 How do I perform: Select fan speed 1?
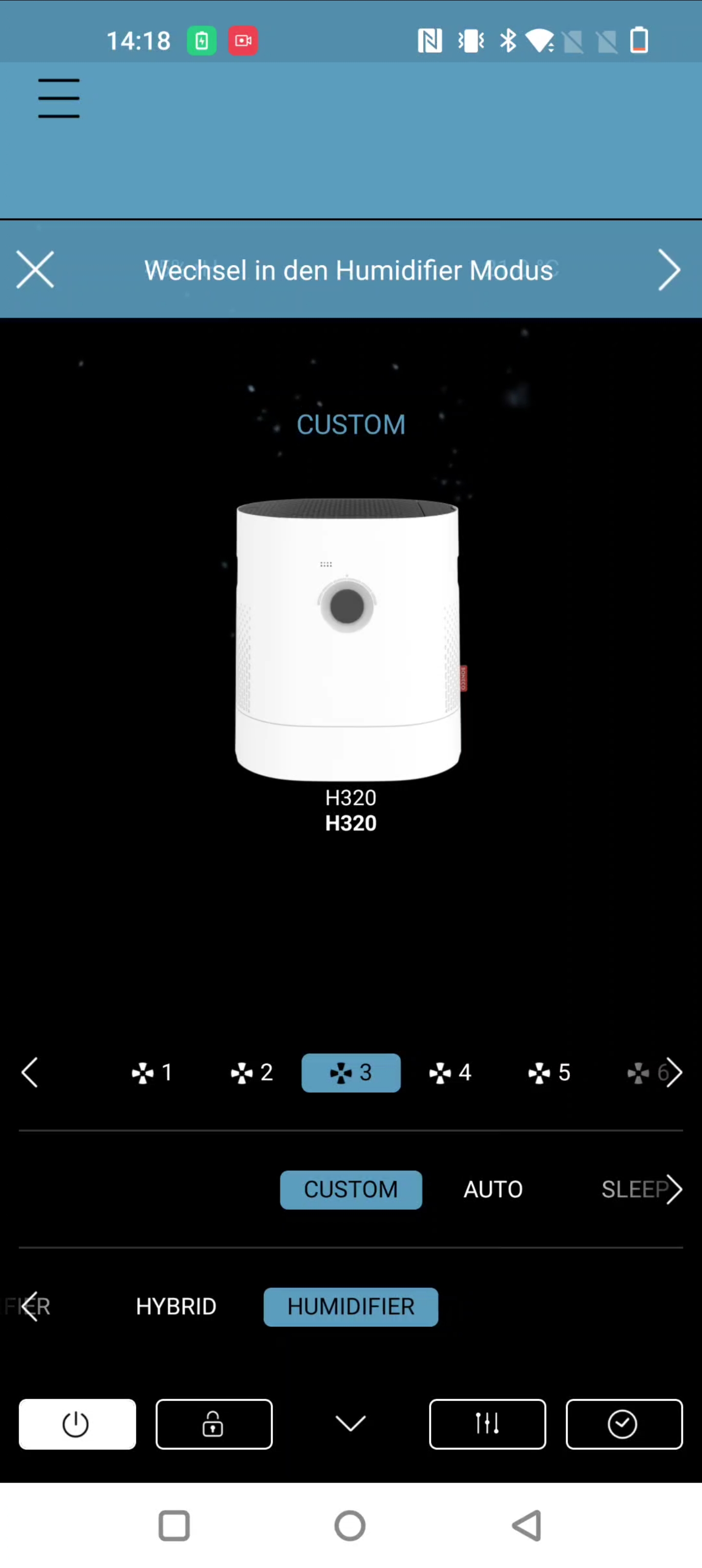(152, 1072)
